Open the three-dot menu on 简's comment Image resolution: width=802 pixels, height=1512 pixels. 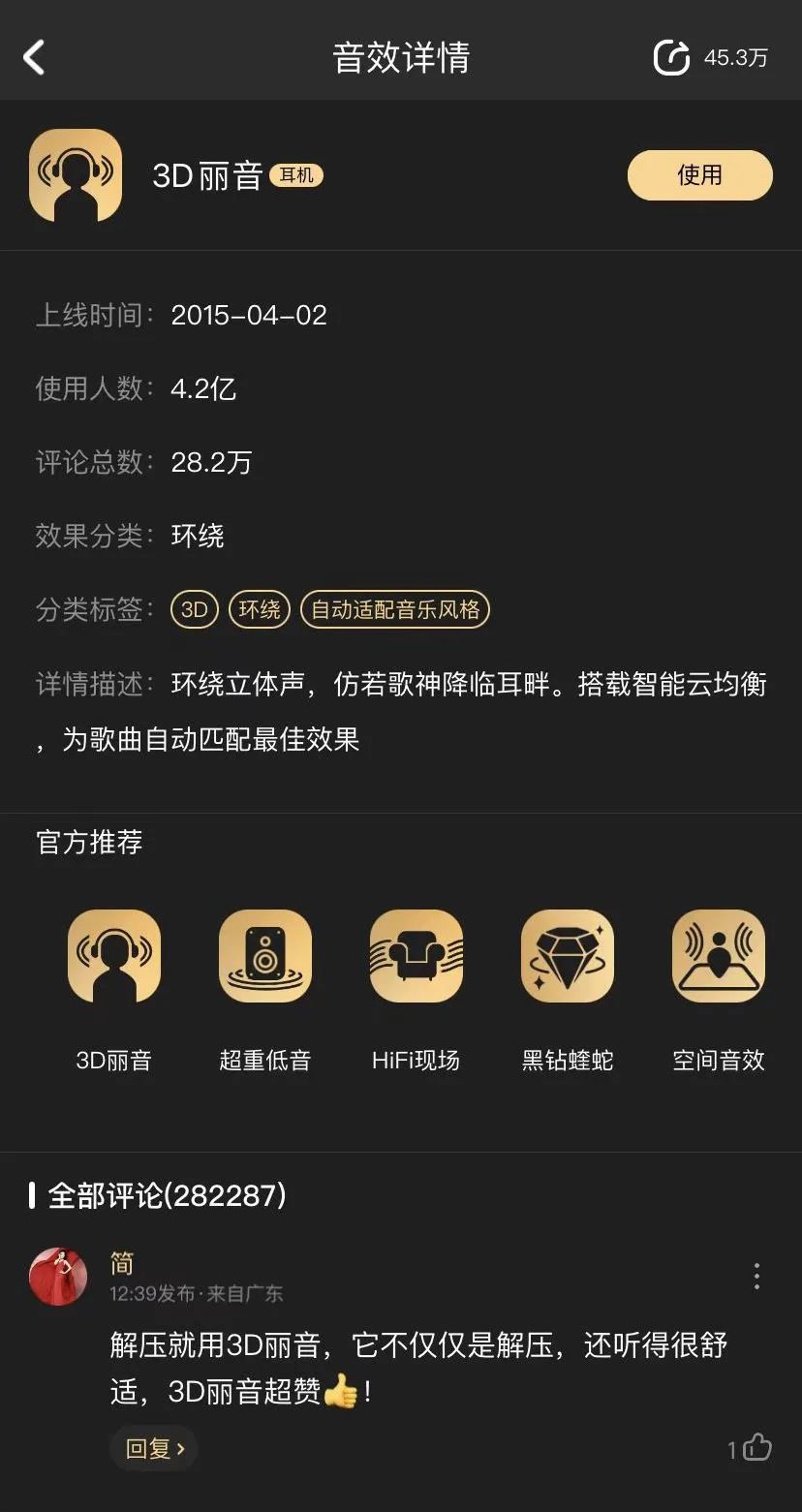(x=756, y=1277)
